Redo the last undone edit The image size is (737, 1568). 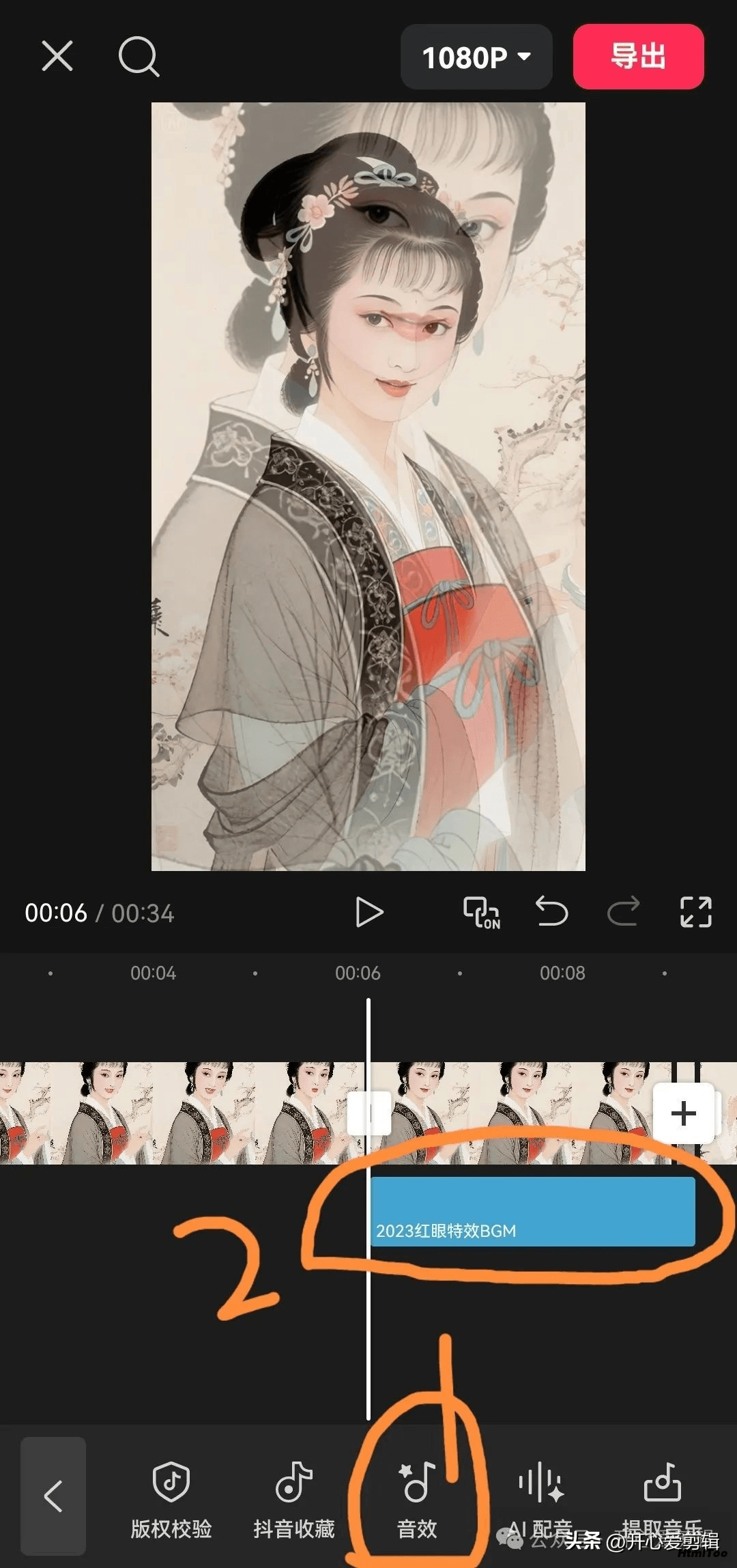(623, 911)
